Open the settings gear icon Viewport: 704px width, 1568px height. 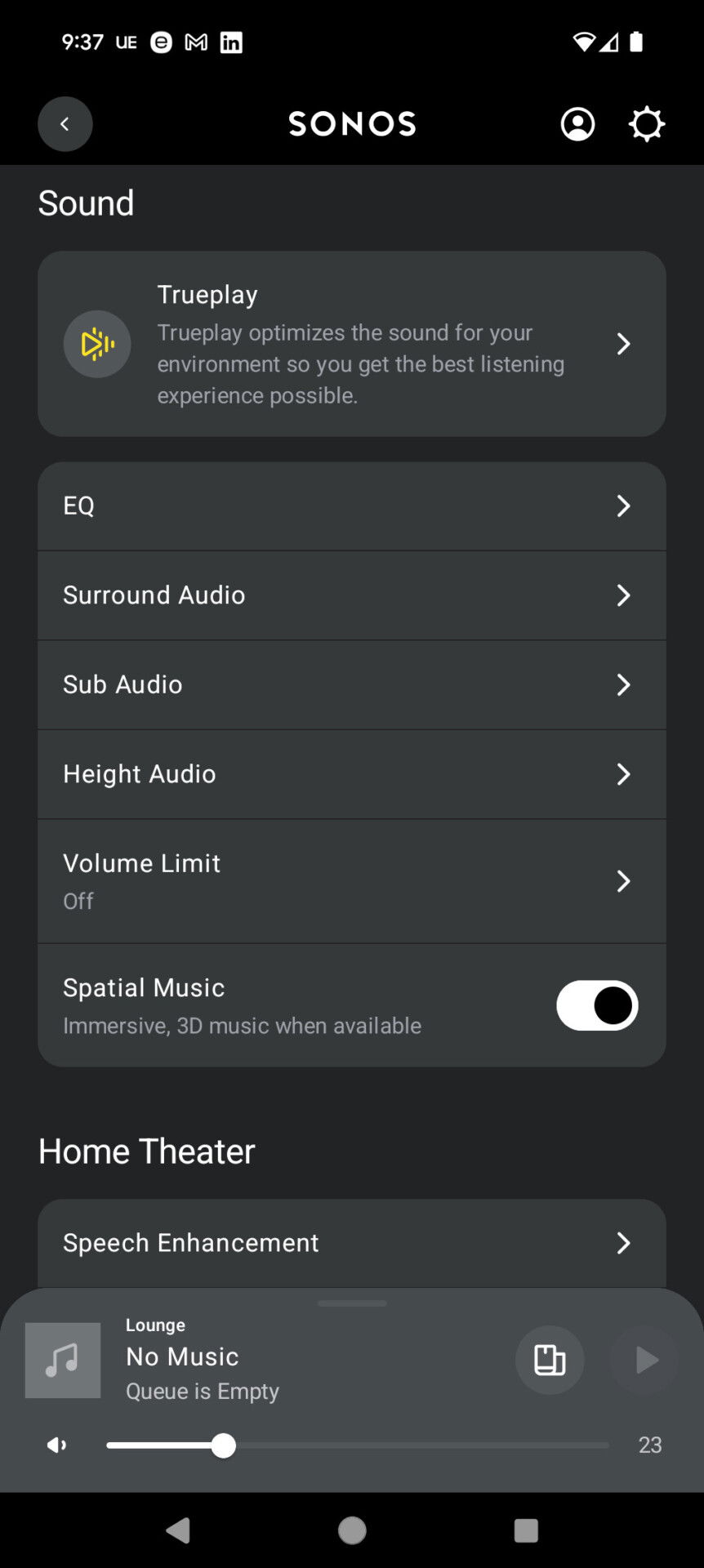click(x=647, y=124)
